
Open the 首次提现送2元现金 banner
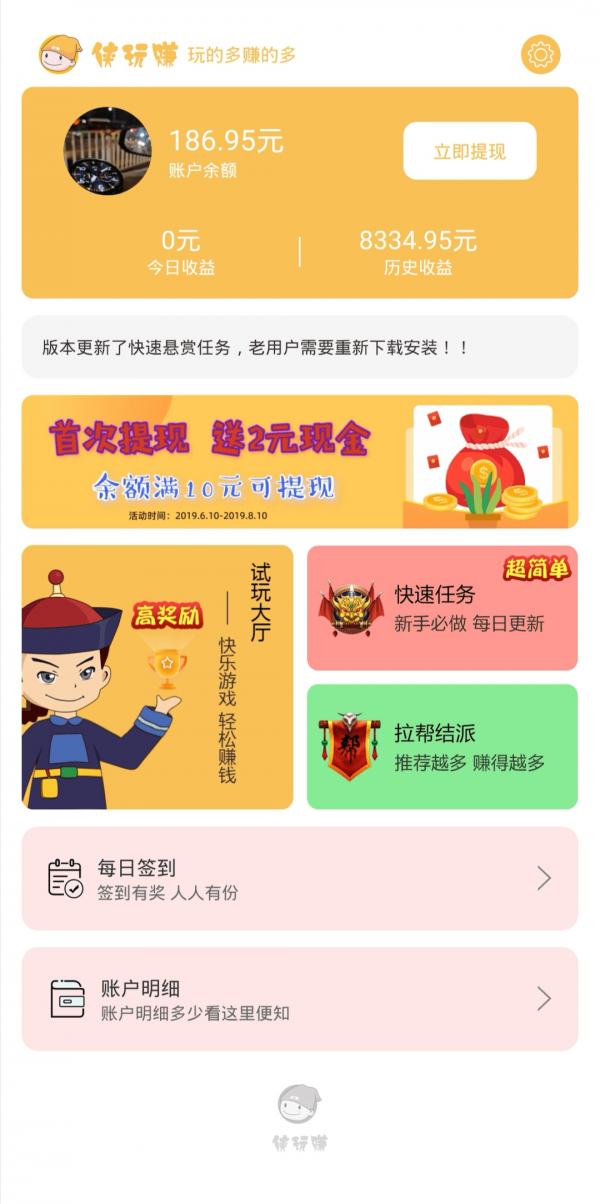coord(300,462)
